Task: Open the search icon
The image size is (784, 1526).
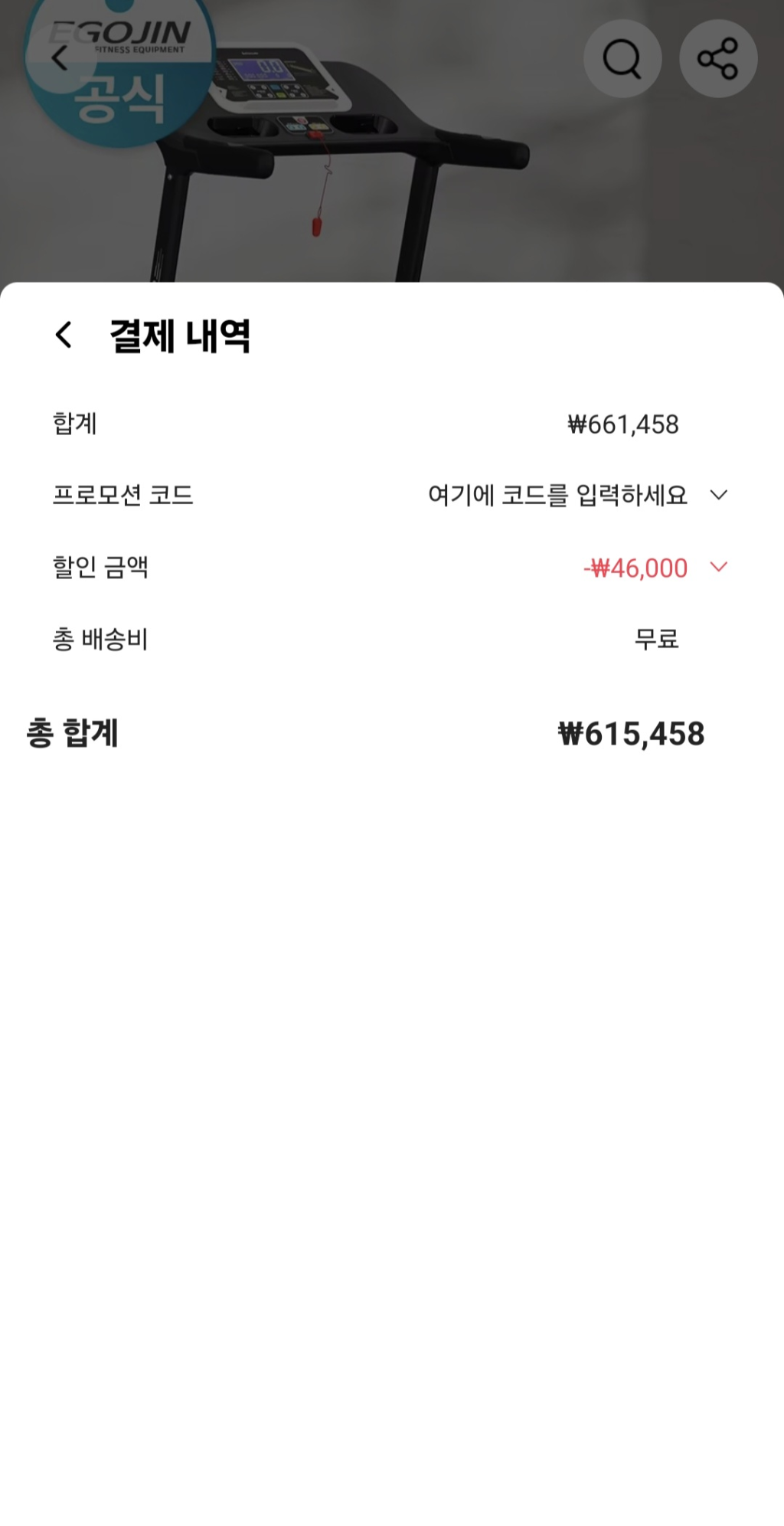Action: coord(622,59)
